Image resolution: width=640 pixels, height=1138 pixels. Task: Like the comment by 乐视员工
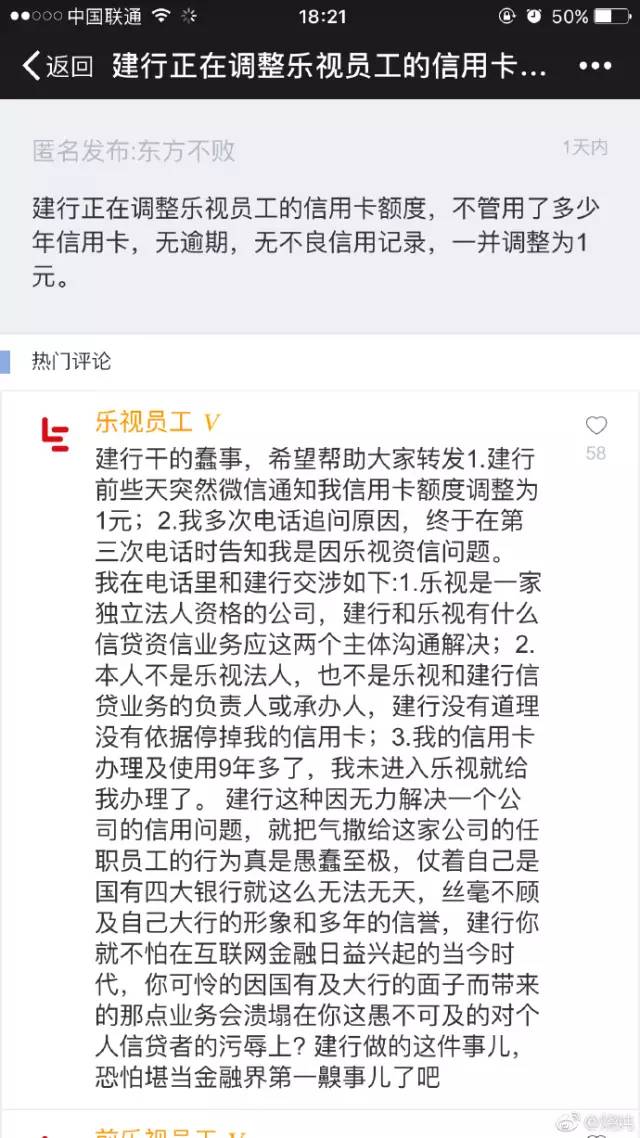click(596, 426)
